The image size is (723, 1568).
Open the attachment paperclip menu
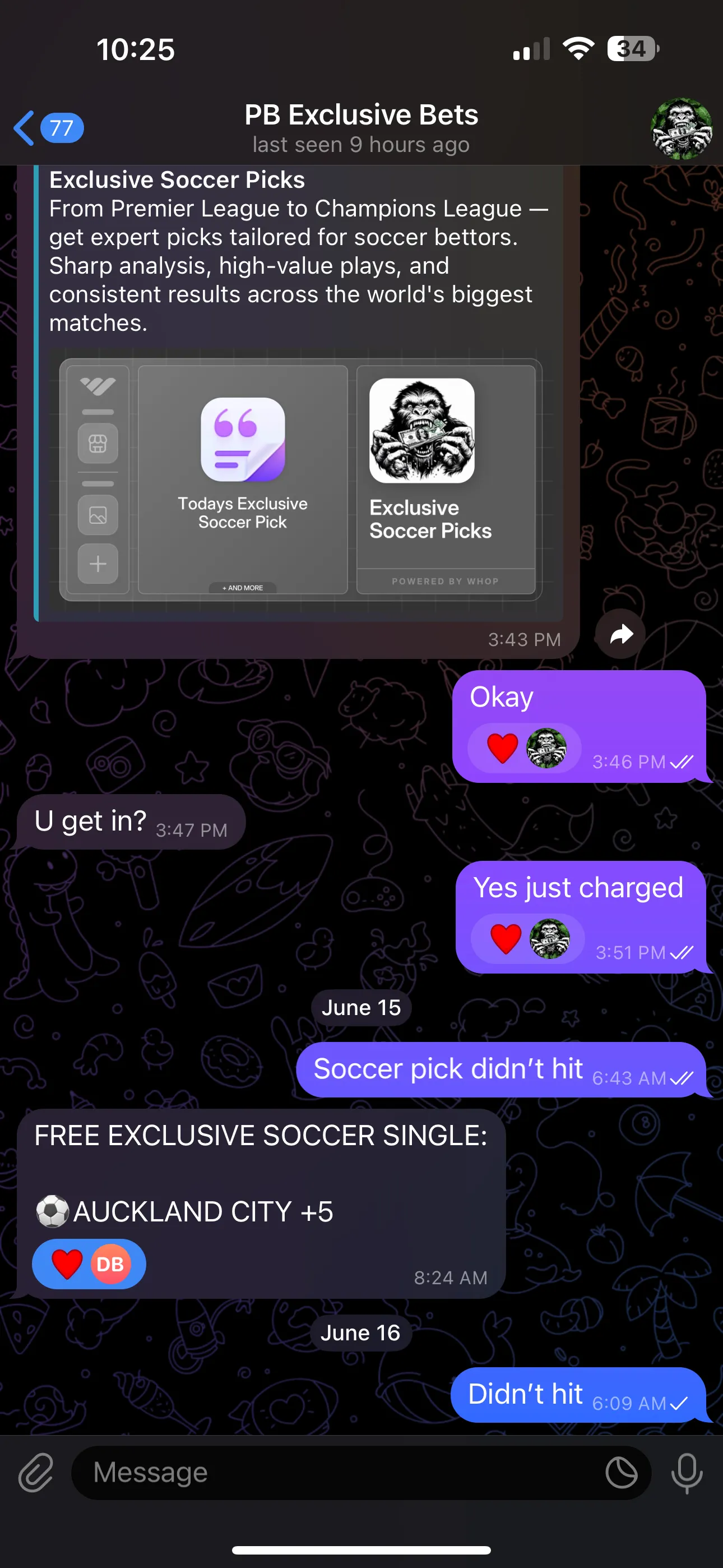[36, 1473]
